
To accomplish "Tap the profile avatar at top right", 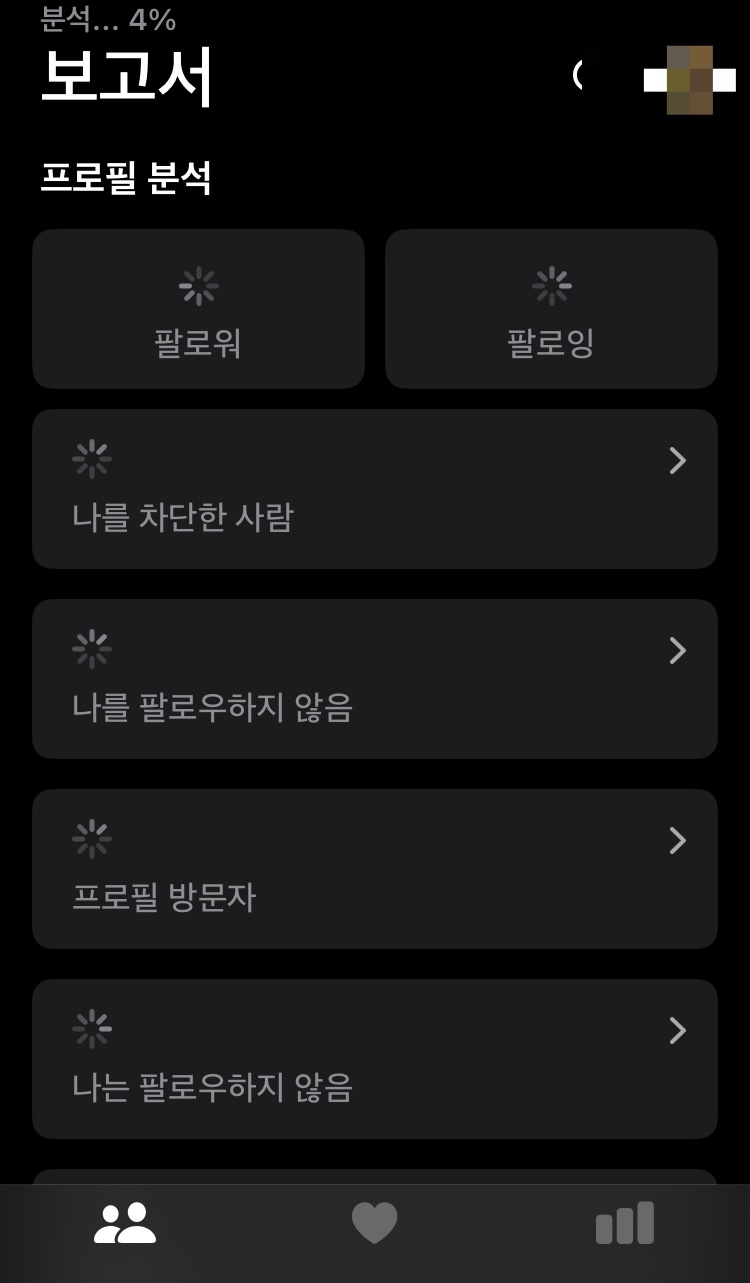I will [690, 80].
